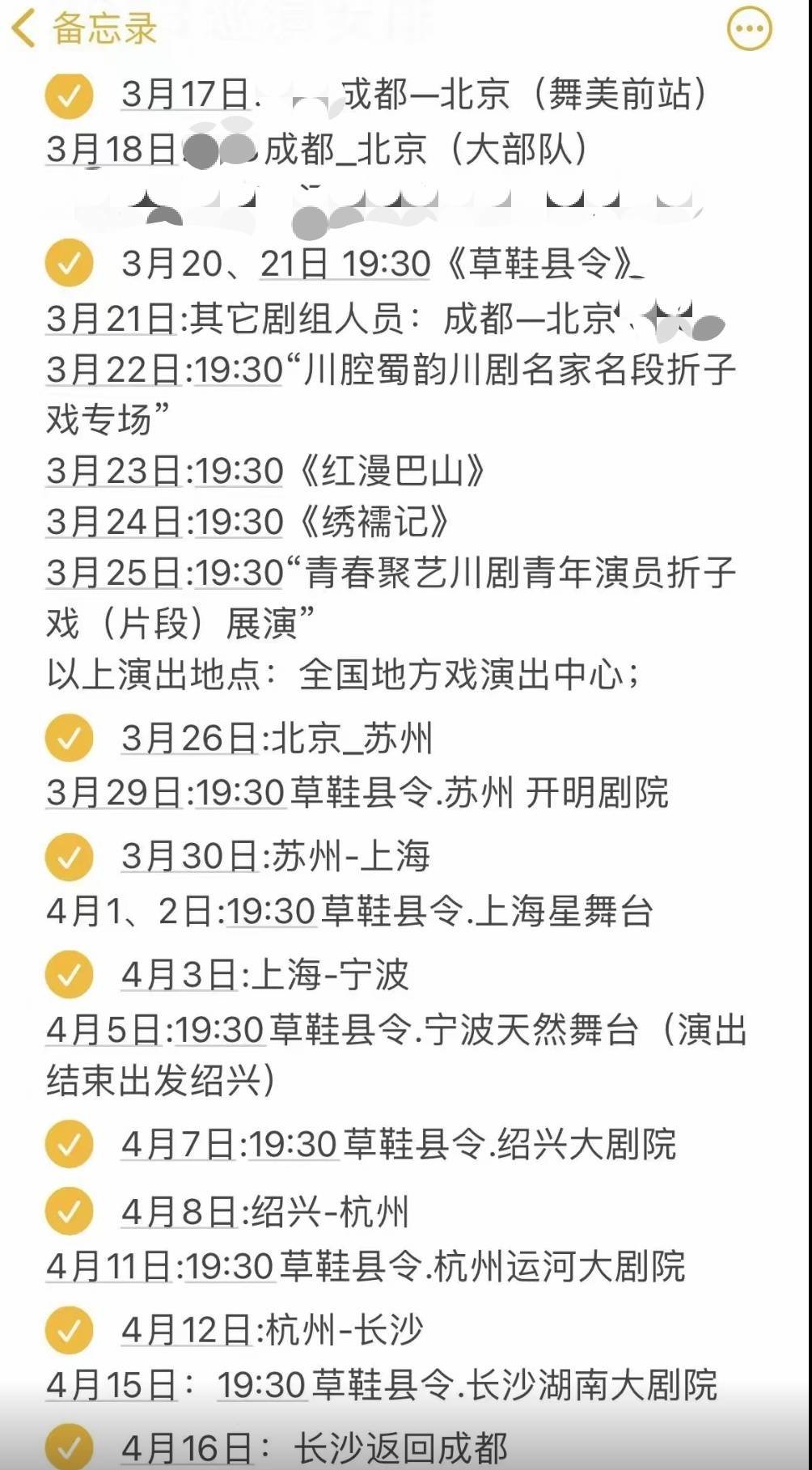Uncheck the 3月26日 北京_苏州 item

pos(69,738)
